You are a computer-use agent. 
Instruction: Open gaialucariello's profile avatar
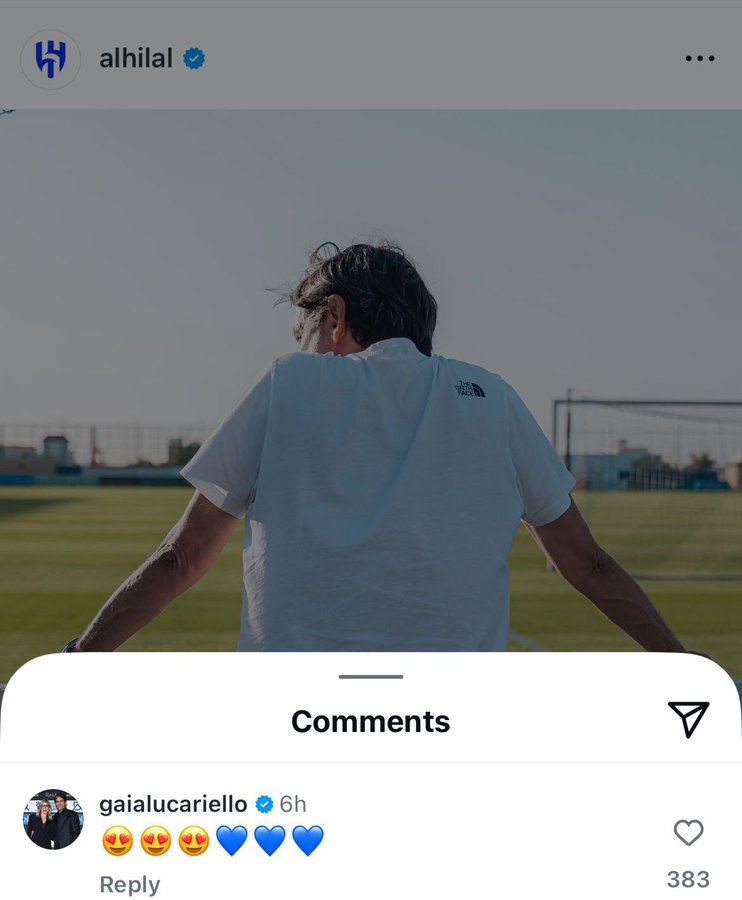pos(53,819)
